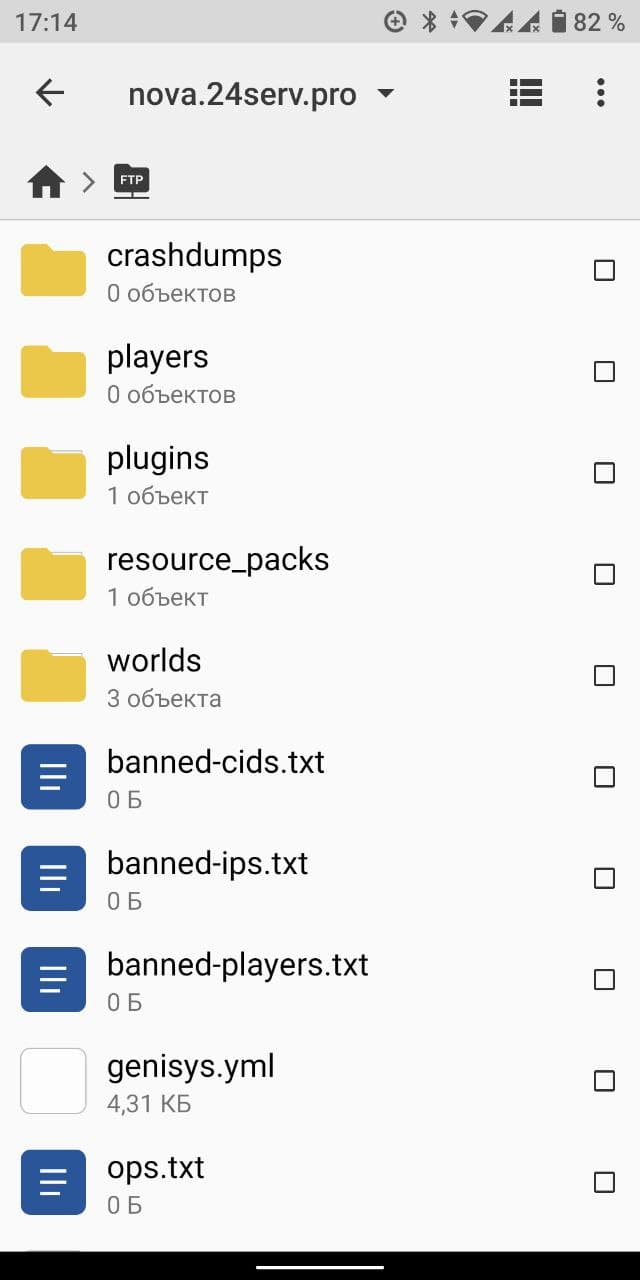Open the genisys.yml config file
This screenshot has width=640, height=1280.
[x=190, y=1081]
